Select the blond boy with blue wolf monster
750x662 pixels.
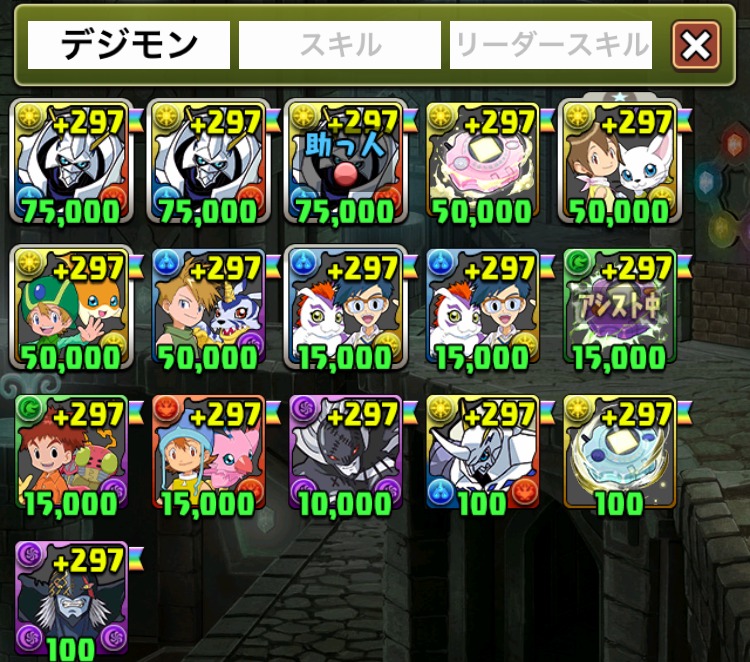208,308
